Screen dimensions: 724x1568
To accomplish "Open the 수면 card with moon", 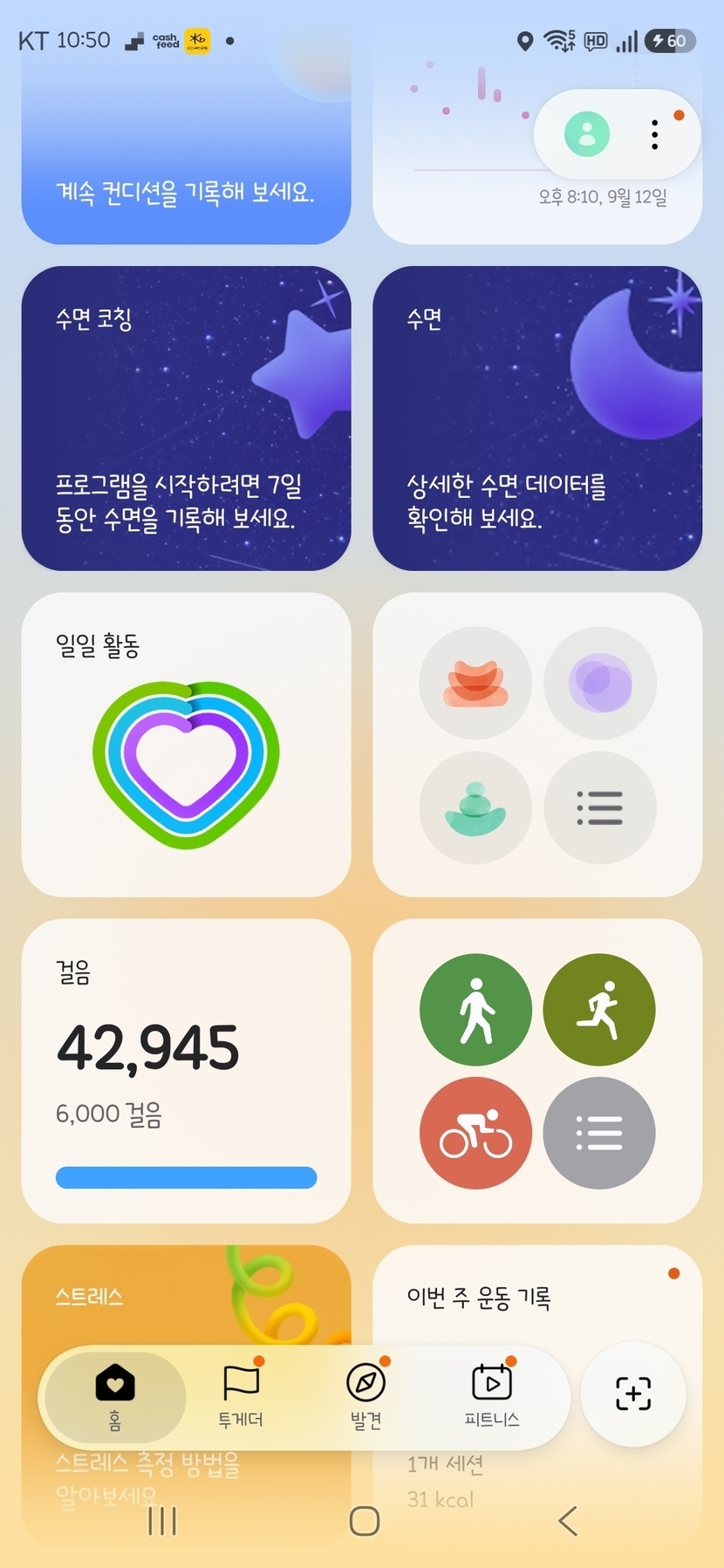I will point(537,419).
